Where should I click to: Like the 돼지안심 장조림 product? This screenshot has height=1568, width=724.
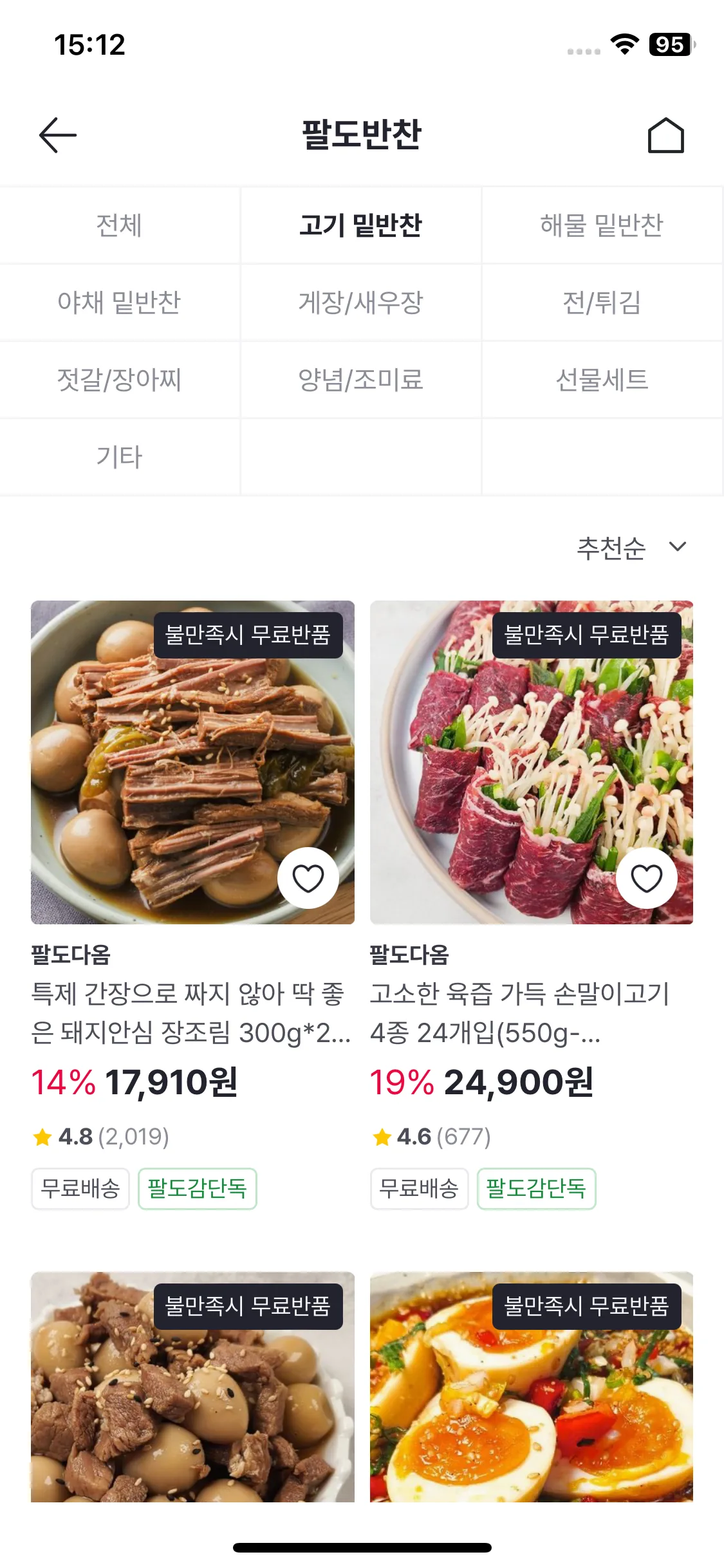(x=308, y=878)
